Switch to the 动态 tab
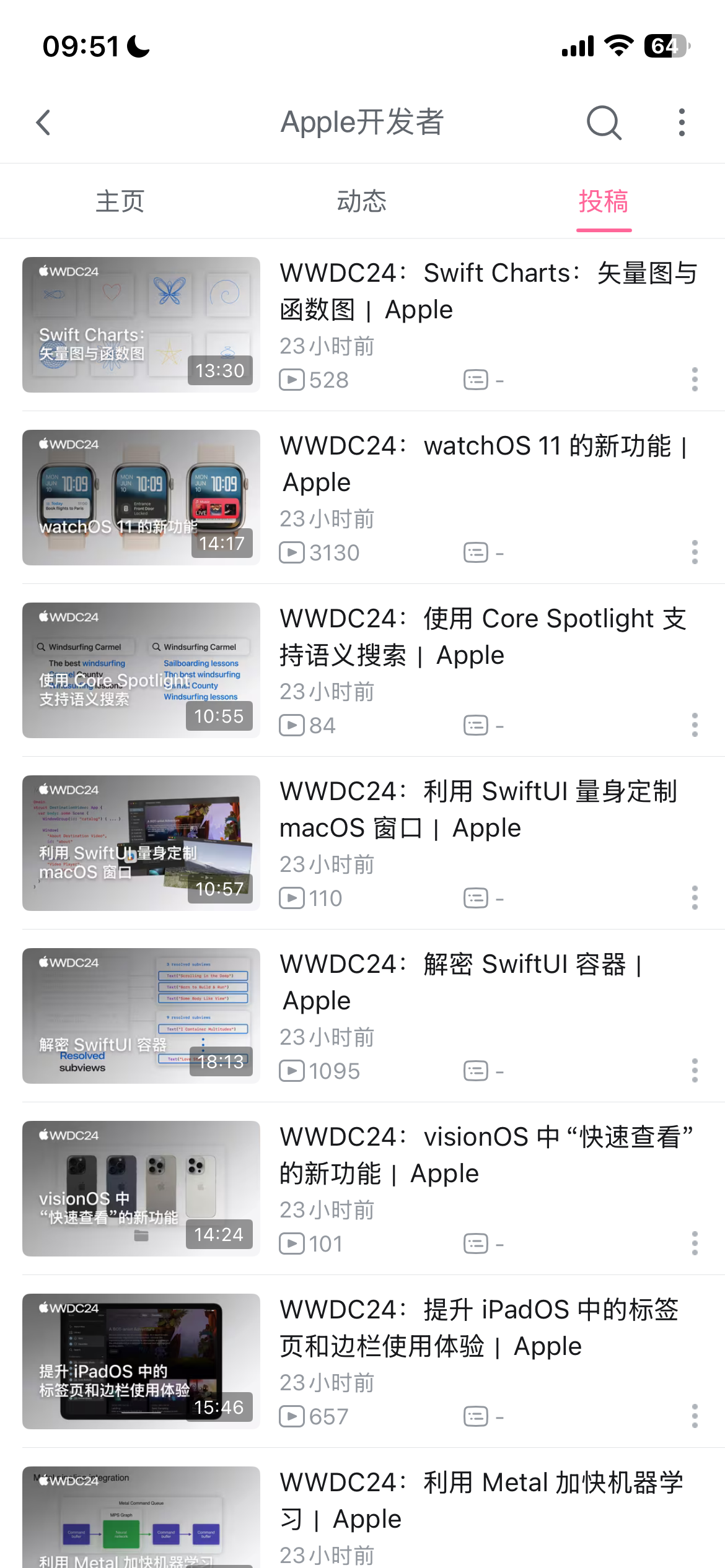The width and height of the screenshot is (725, 1568). (362, 201)
